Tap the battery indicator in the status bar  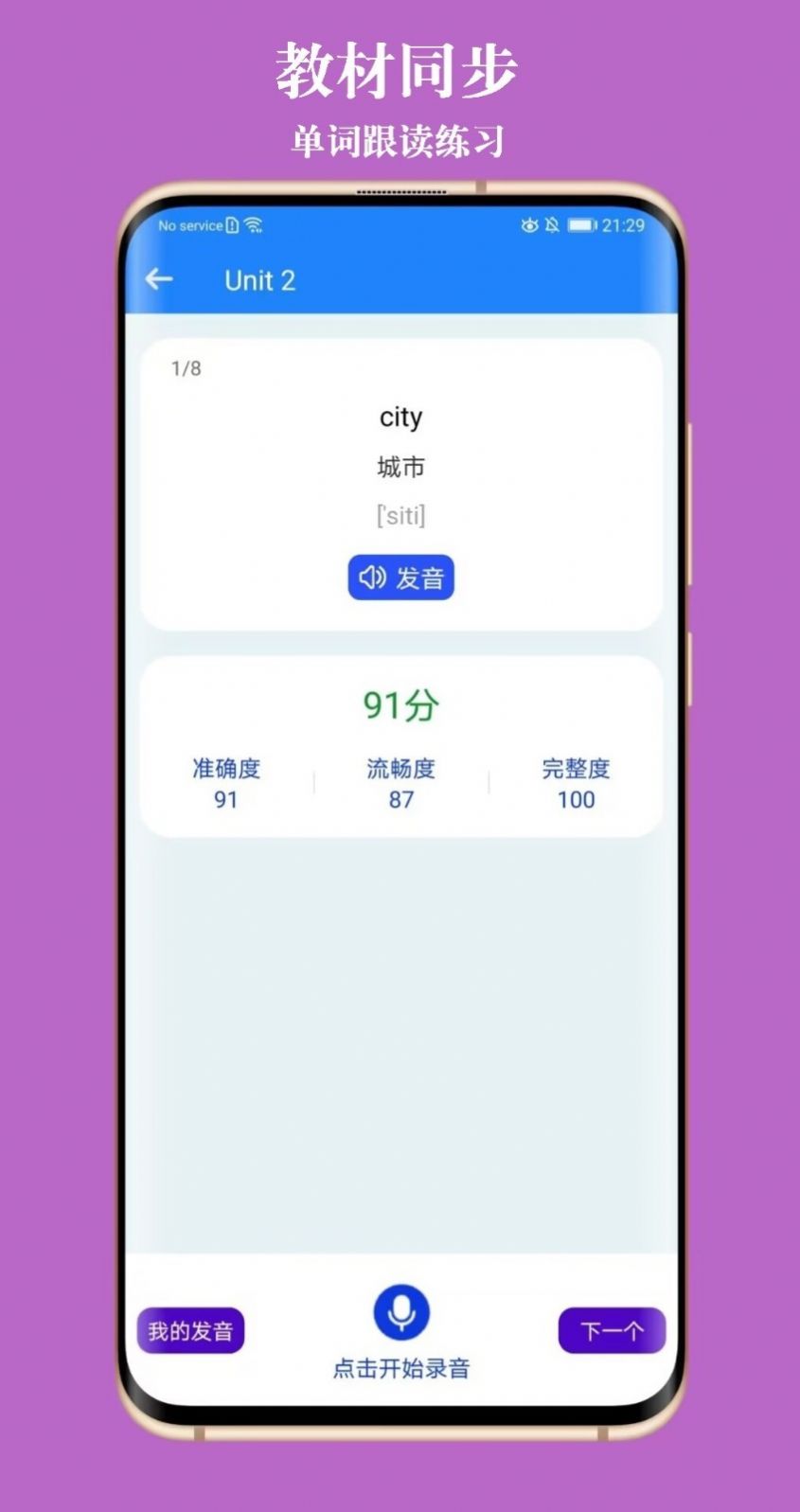click(x=578, y=225)
